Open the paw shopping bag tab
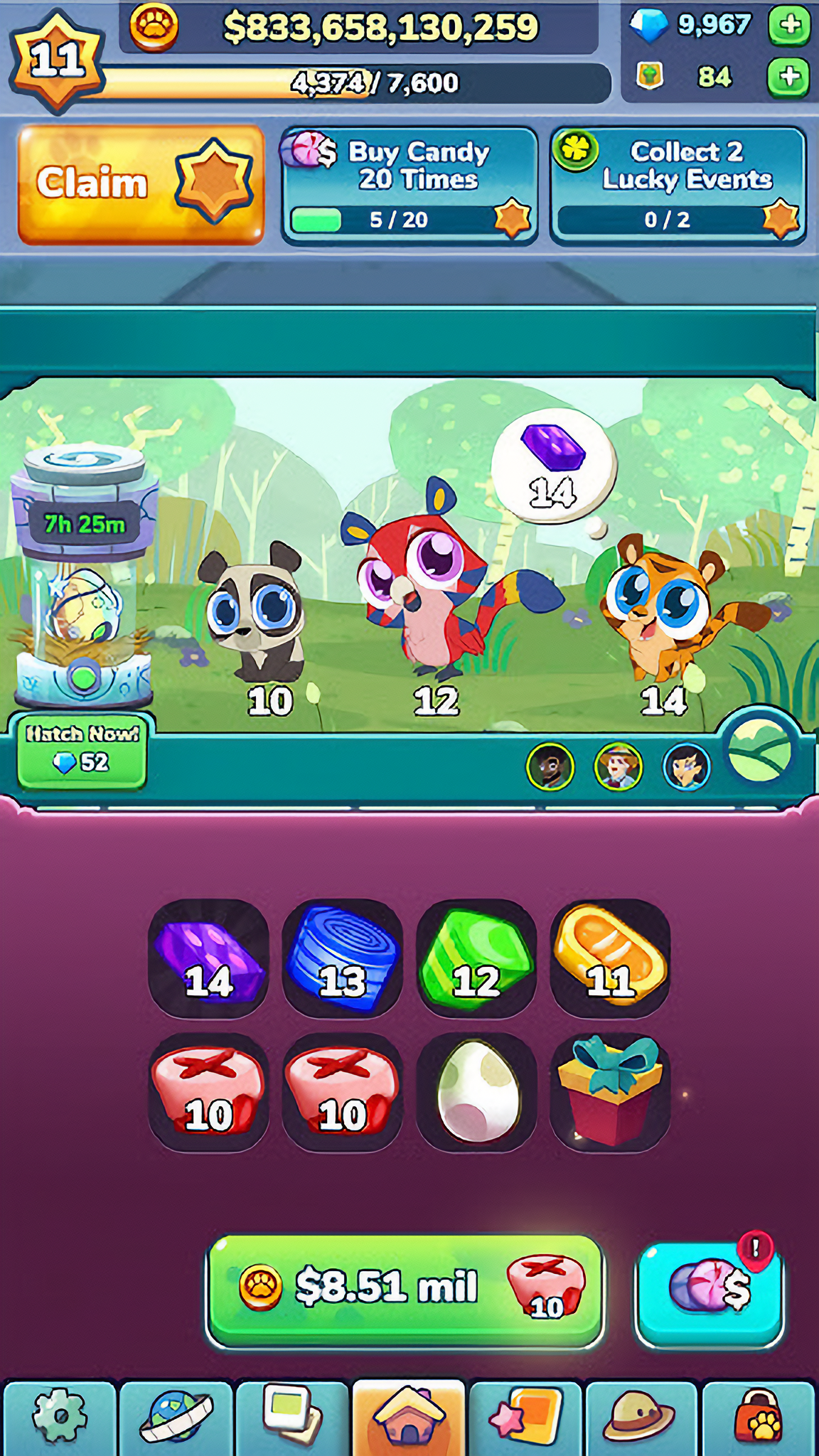 (x=758, y=1418)
